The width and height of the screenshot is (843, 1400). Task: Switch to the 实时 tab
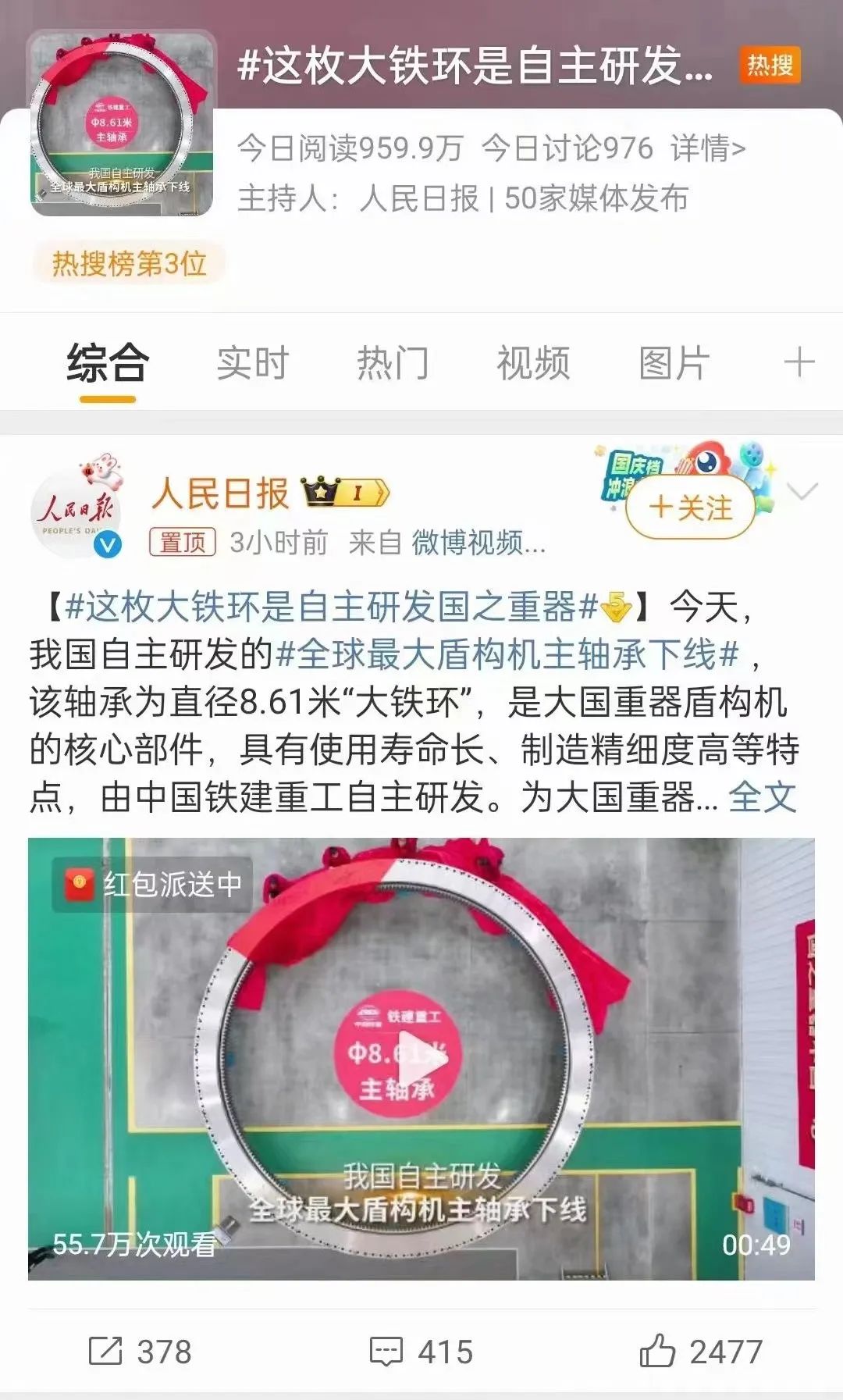[252, 363]
